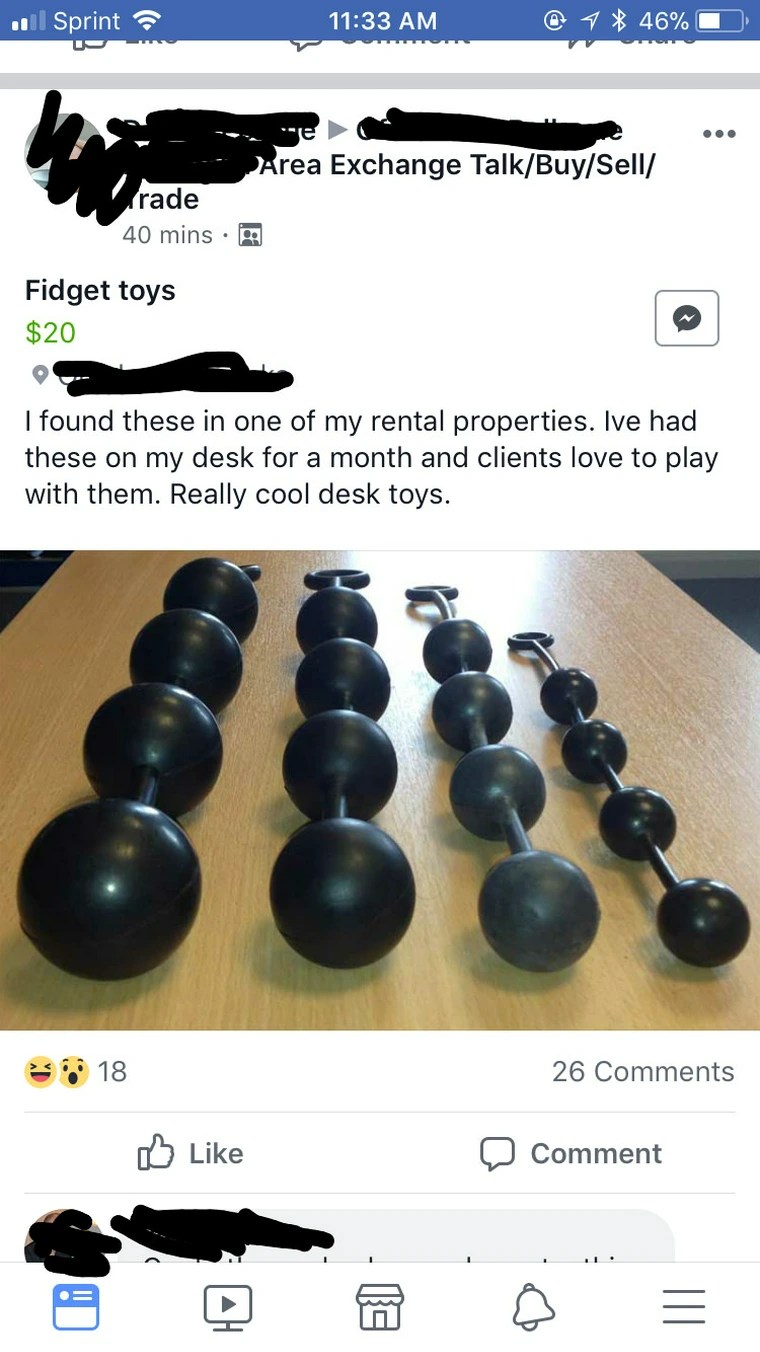Image resolution: width=760 pixels, height=1352 pixels.
Task: Open the notifications bell tab
Action: click(x=532, y=1305)
